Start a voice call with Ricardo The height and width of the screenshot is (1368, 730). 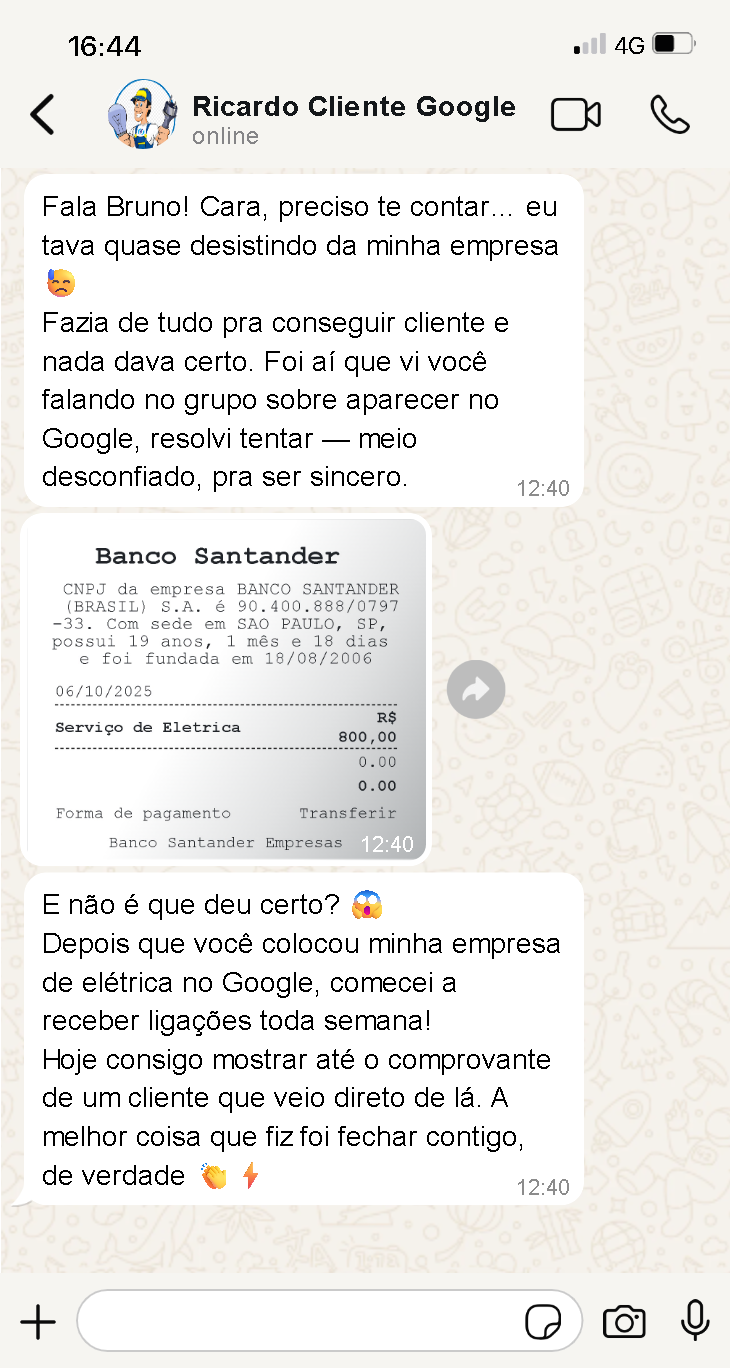point(669,115)
